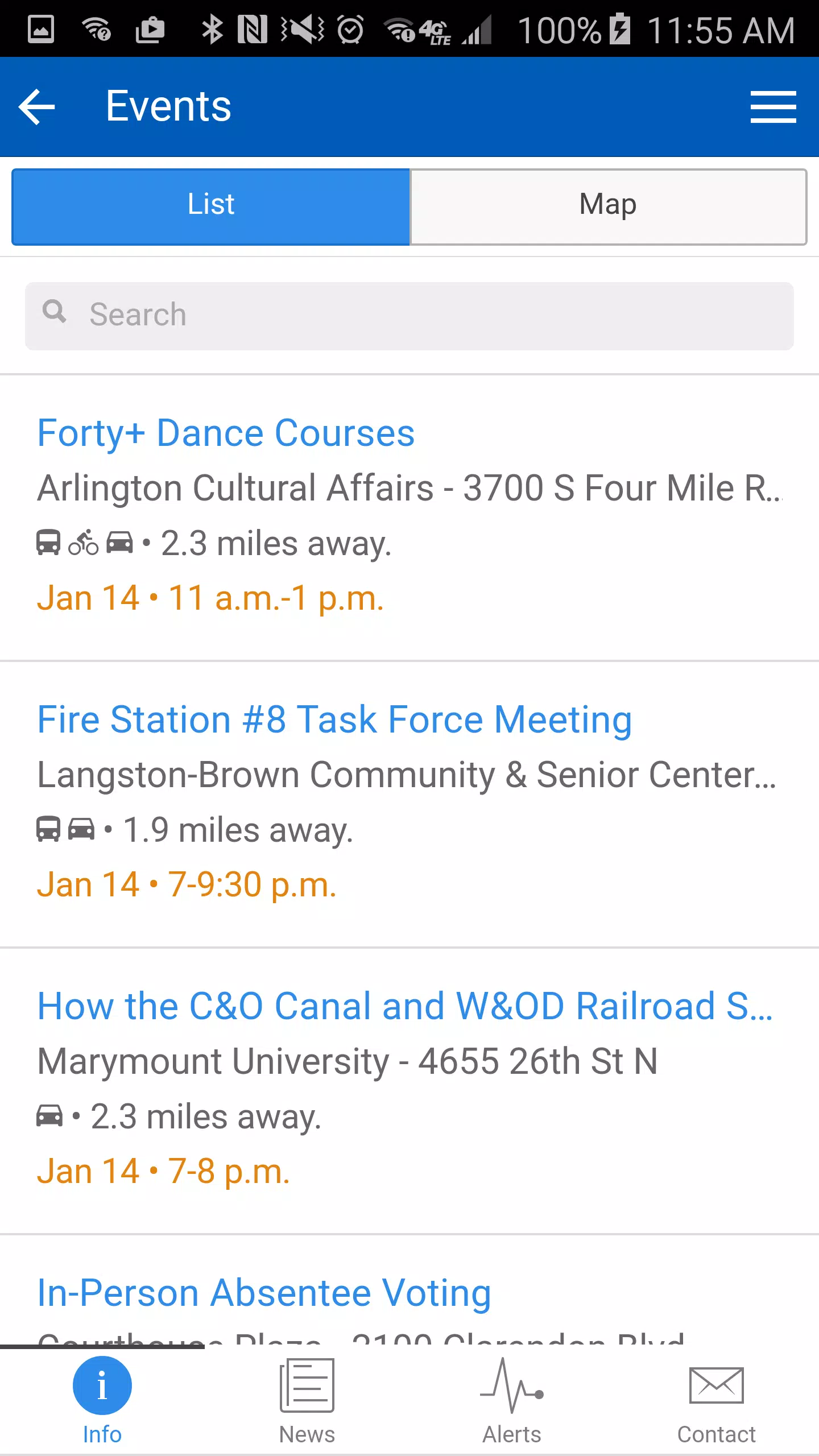Screen dimensions: 819x1456
Task: View the C&O Canal and W&OD Railroad event
Action: (x=409, y=1091)
